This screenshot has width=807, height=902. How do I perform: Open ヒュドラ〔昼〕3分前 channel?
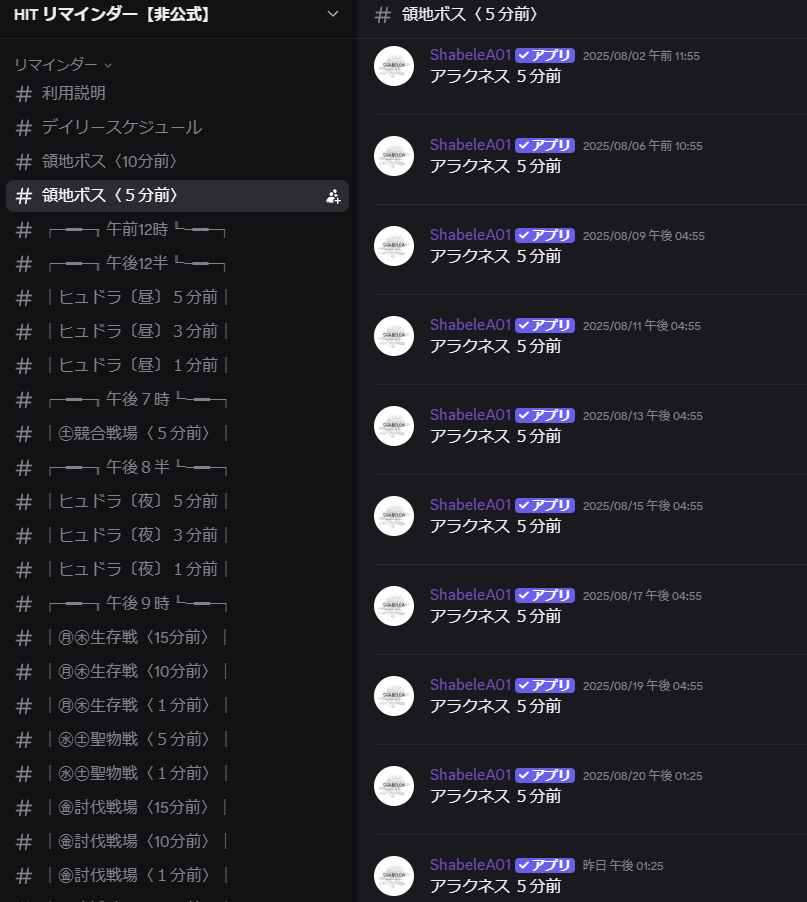[x=138, y=331]
